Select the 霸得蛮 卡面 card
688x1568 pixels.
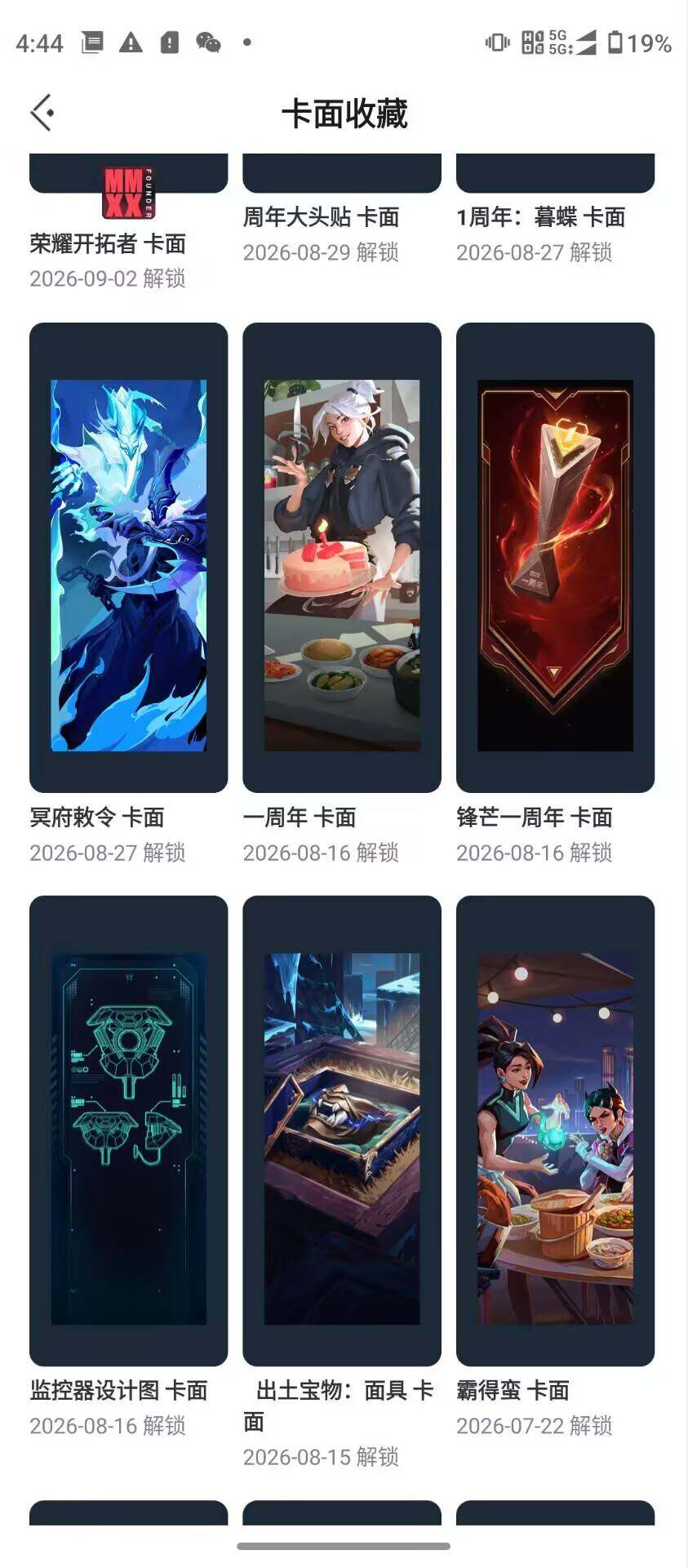555,1131
